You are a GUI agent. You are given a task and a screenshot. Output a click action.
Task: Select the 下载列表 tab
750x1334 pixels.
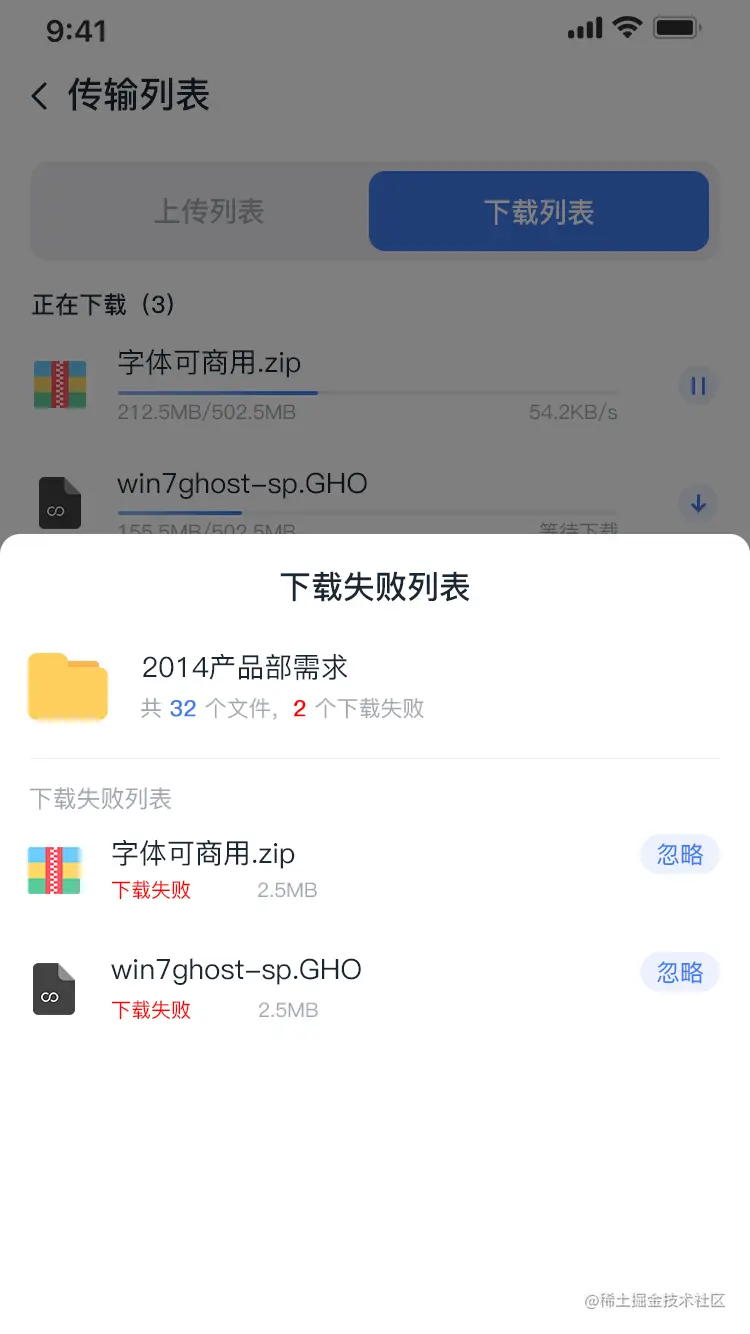[x=539, y=212]
